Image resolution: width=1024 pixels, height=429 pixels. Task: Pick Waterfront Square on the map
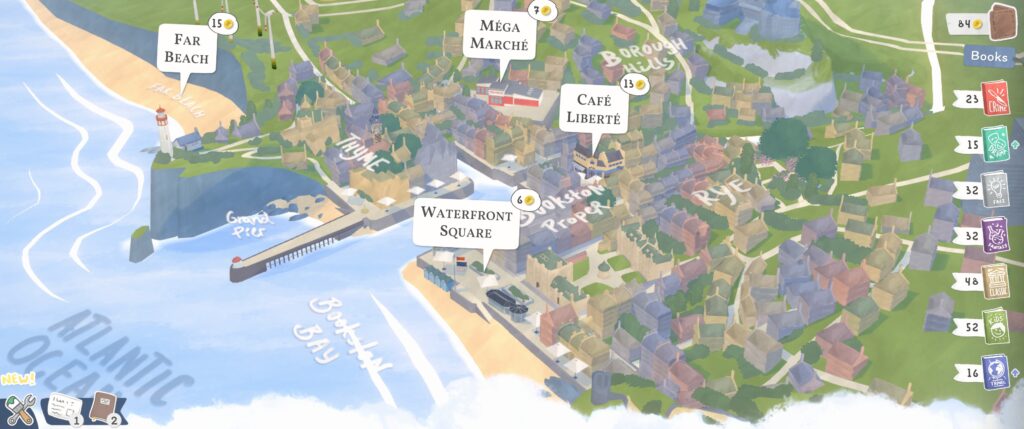coord(467,222)
